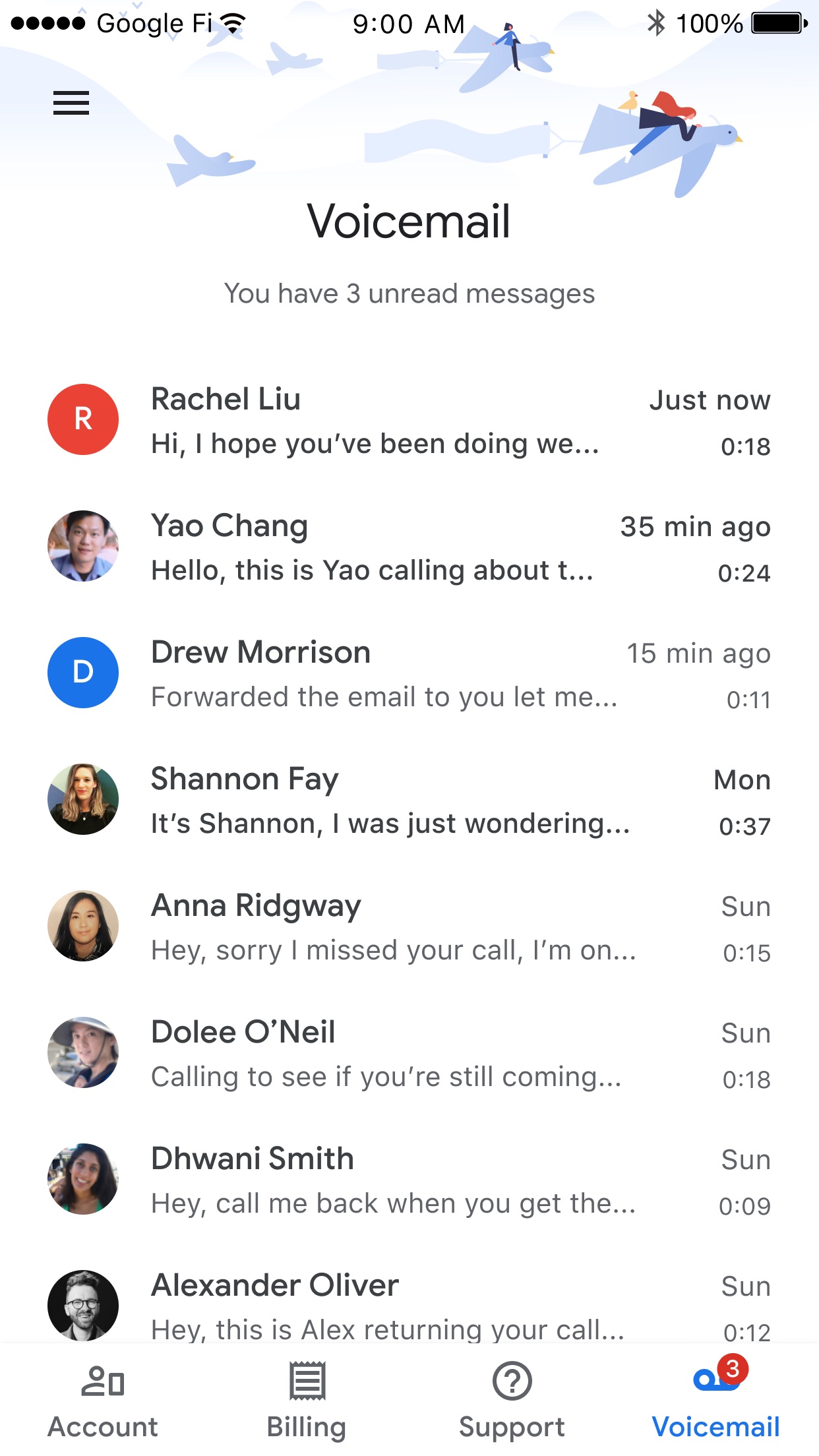Open the Support tab
The image size is (819, 1456).
click(x=512, y=1399)
